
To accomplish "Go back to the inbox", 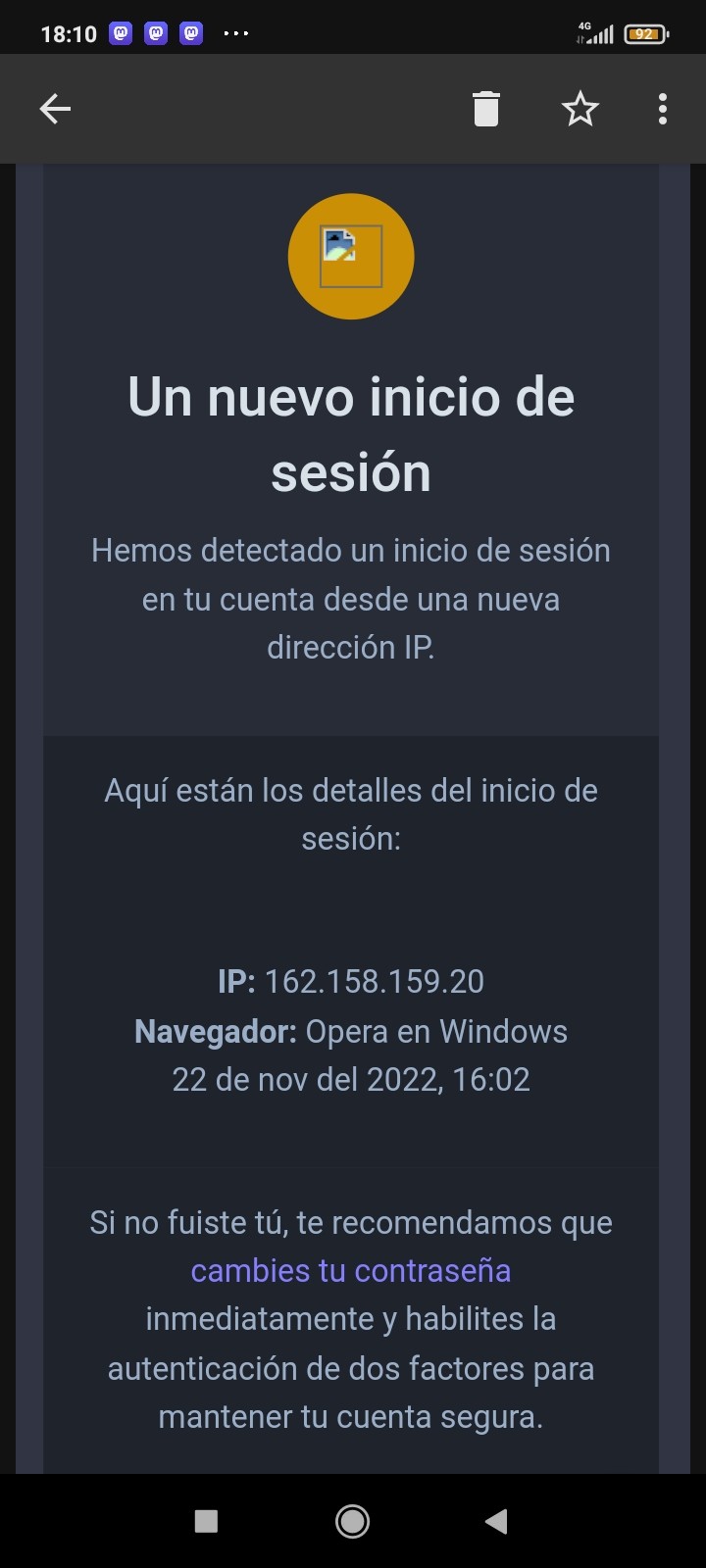I will [x=55, y=109].
